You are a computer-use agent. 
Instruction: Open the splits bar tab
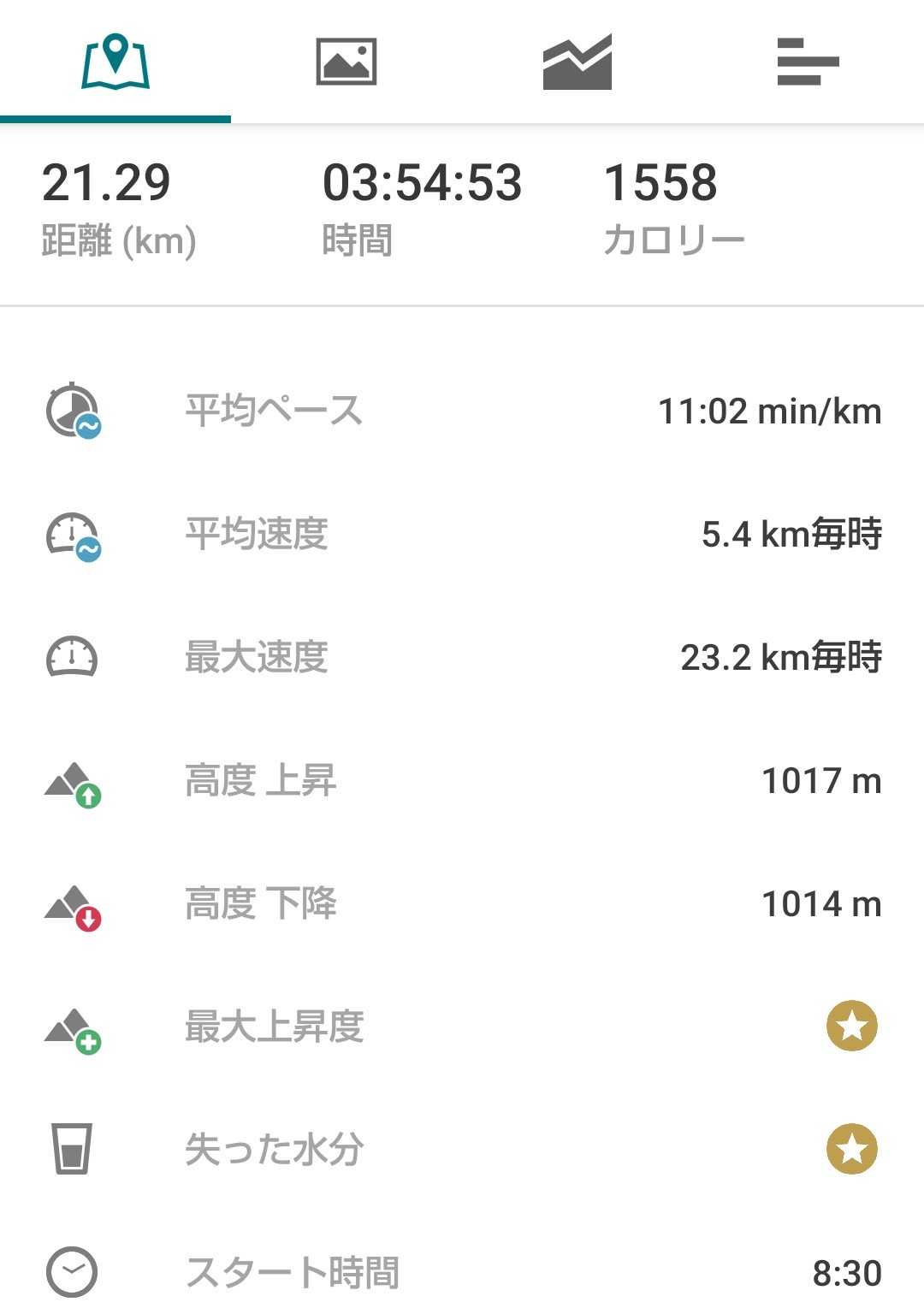pyautogui.click(x=808, y=62)
